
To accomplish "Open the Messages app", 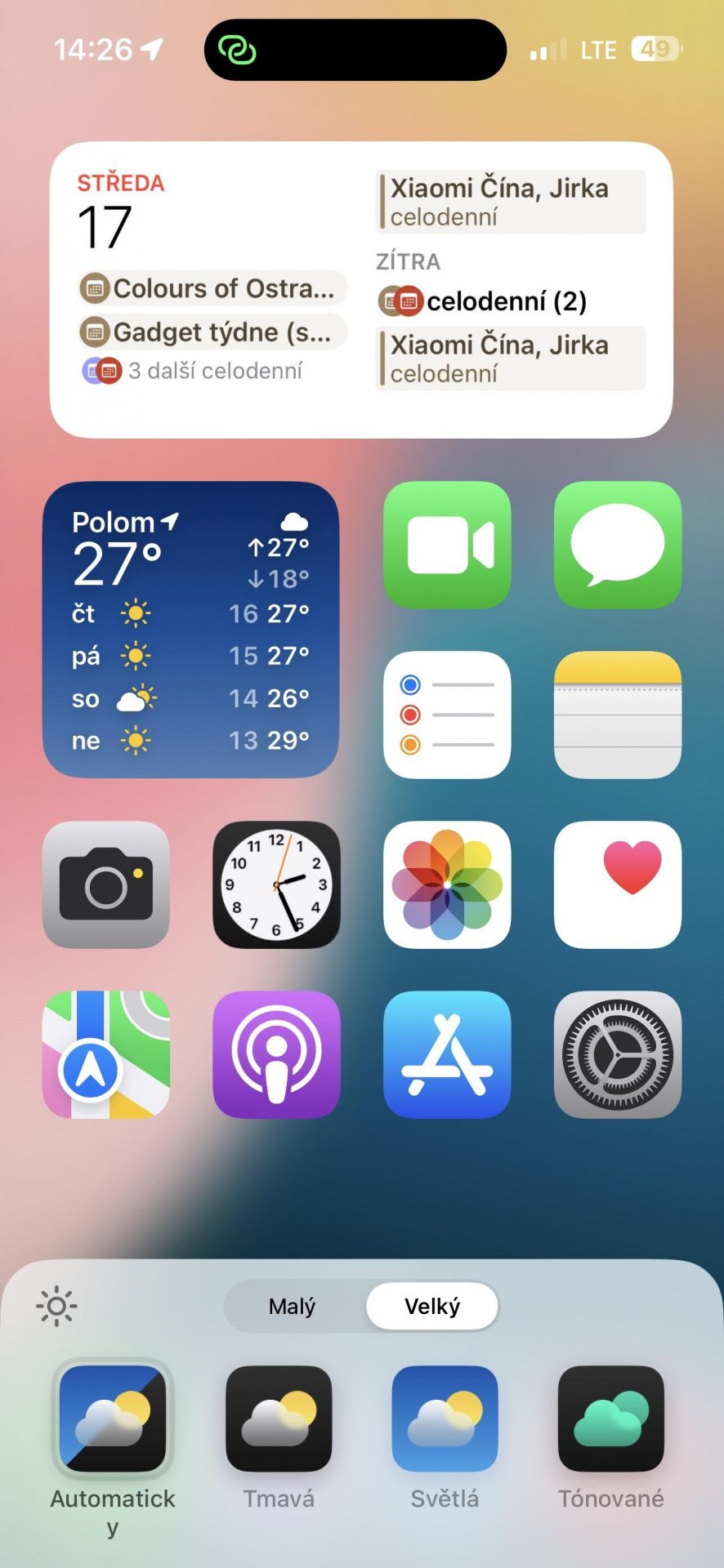I will click(x=618, y=545).
